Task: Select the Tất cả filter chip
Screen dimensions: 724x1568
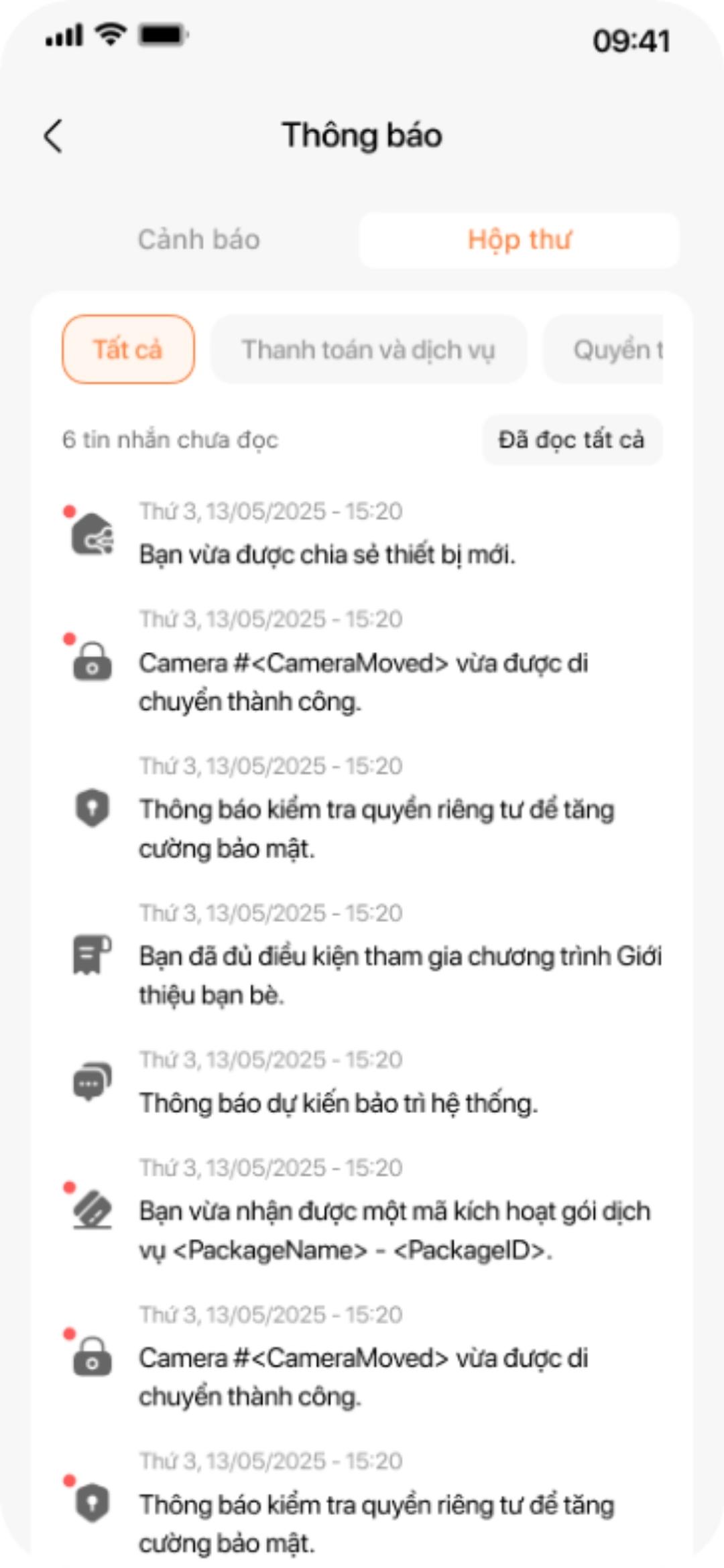Action: pyautogui.click(x=128, y=349)
